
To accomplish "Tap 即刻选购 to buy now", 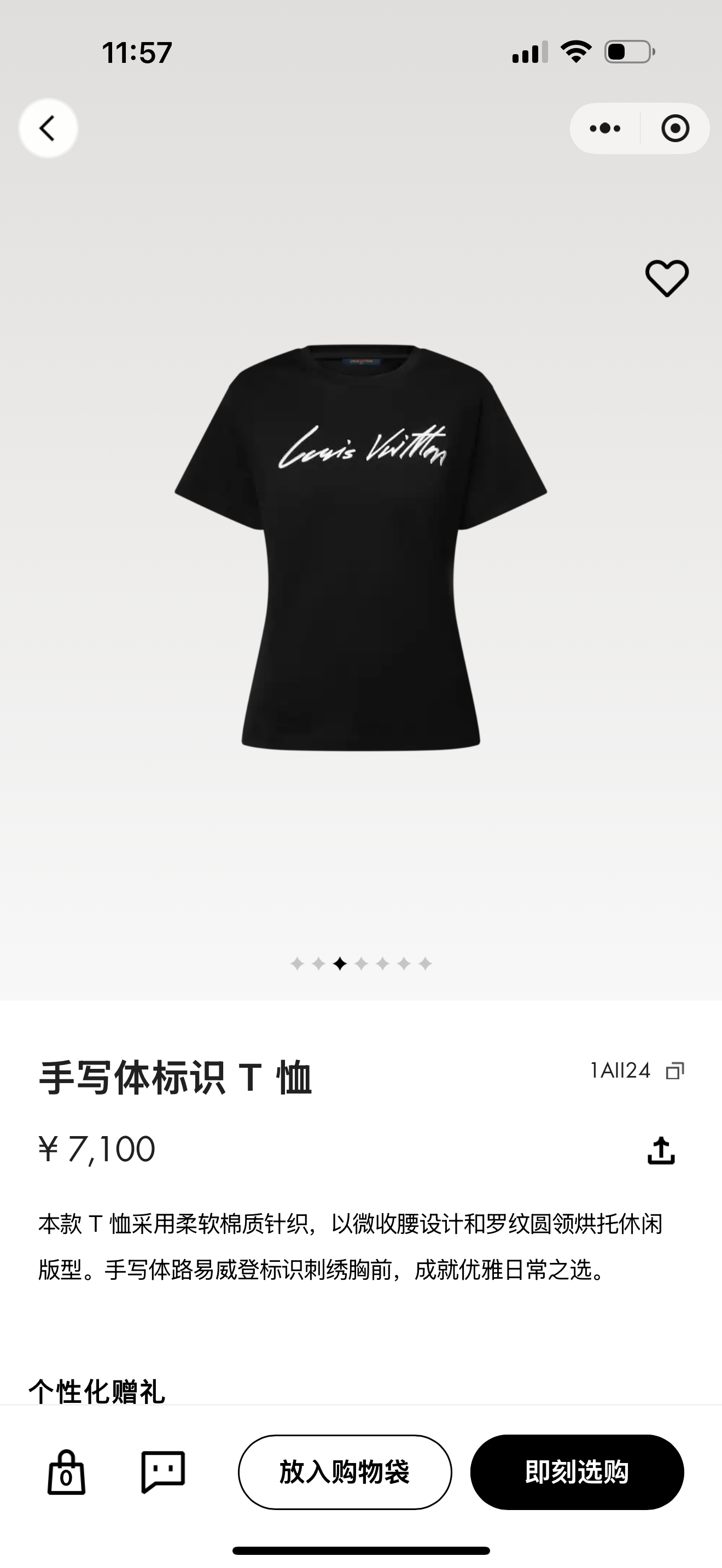I will tap(577, 1472).
